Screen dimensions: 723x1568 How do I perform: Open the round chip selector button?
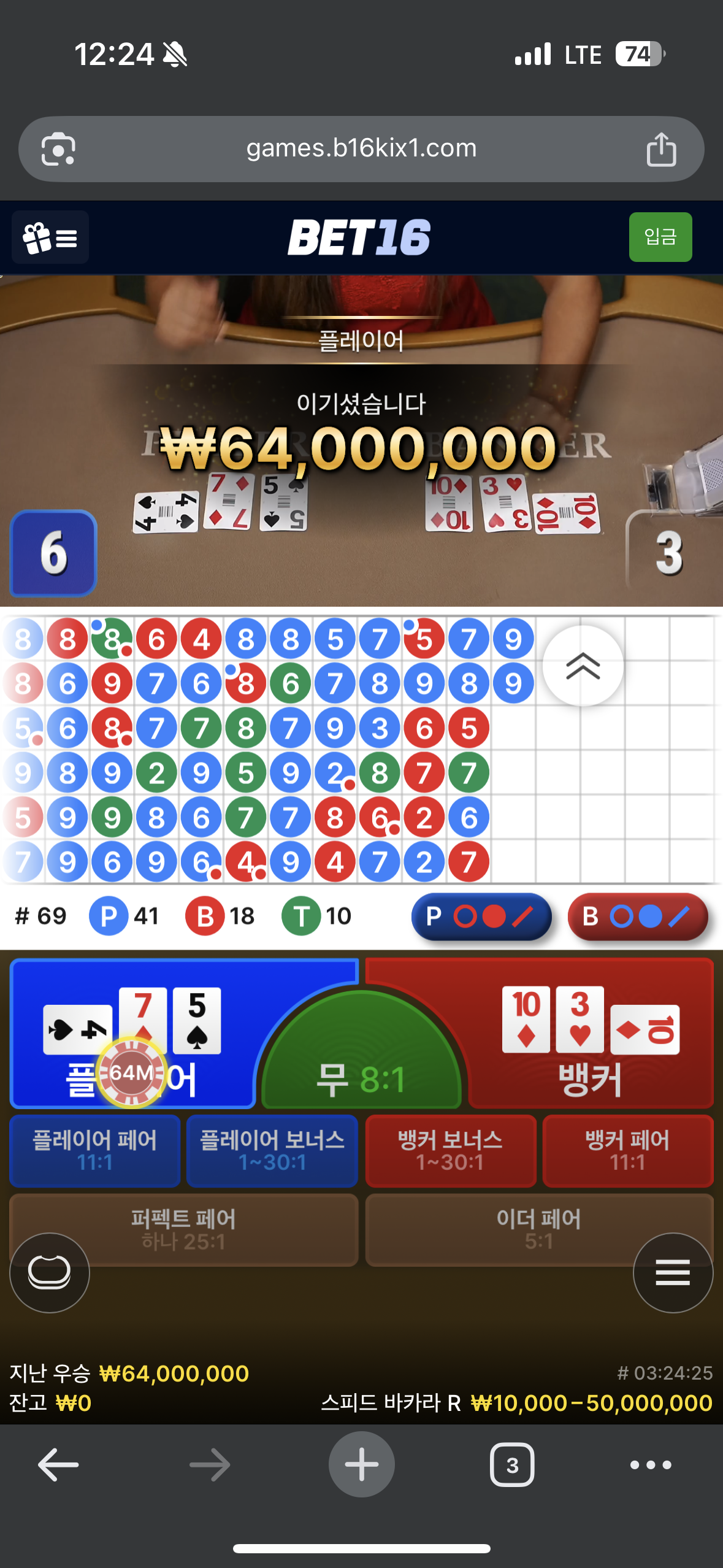click(x=50, y=1272)
